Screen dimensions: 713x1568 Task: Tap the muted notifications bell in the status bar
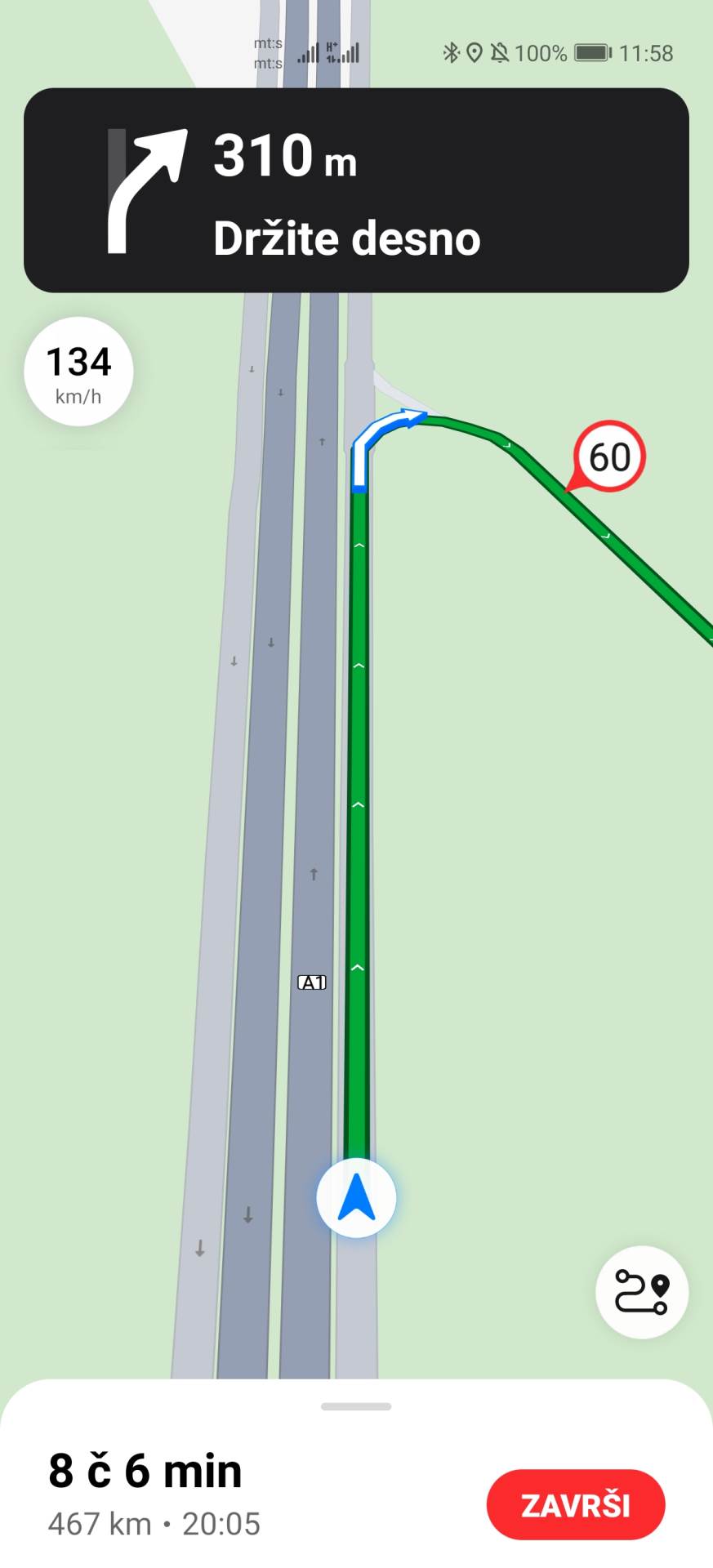click(500, 53)
